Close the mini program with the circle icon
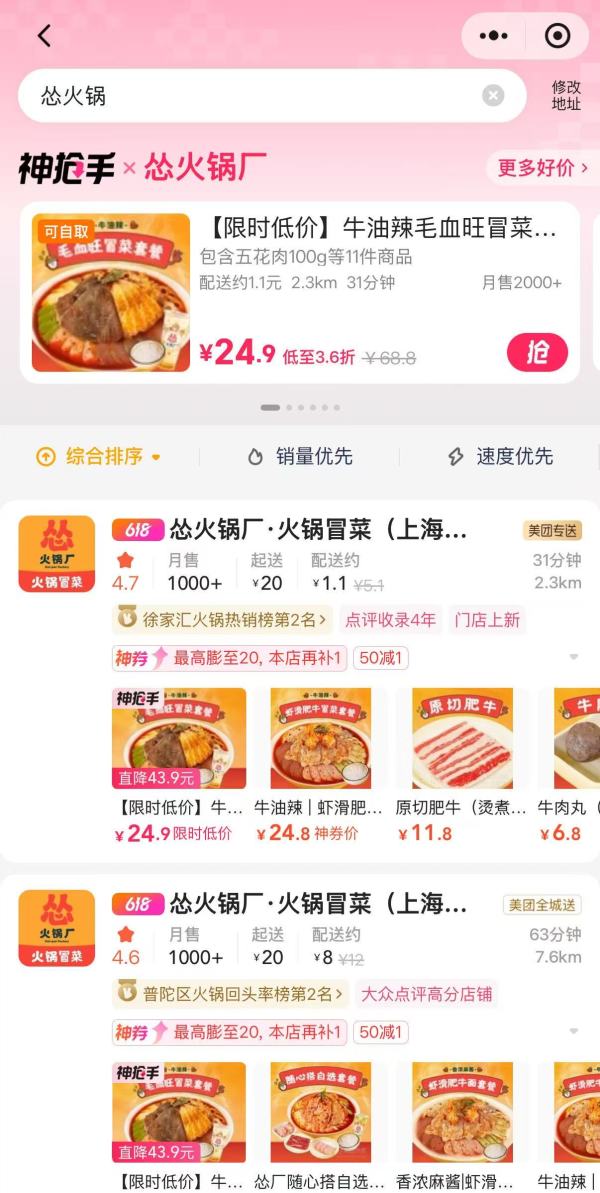Screen dimensions: 600x1193 (557, 36)
